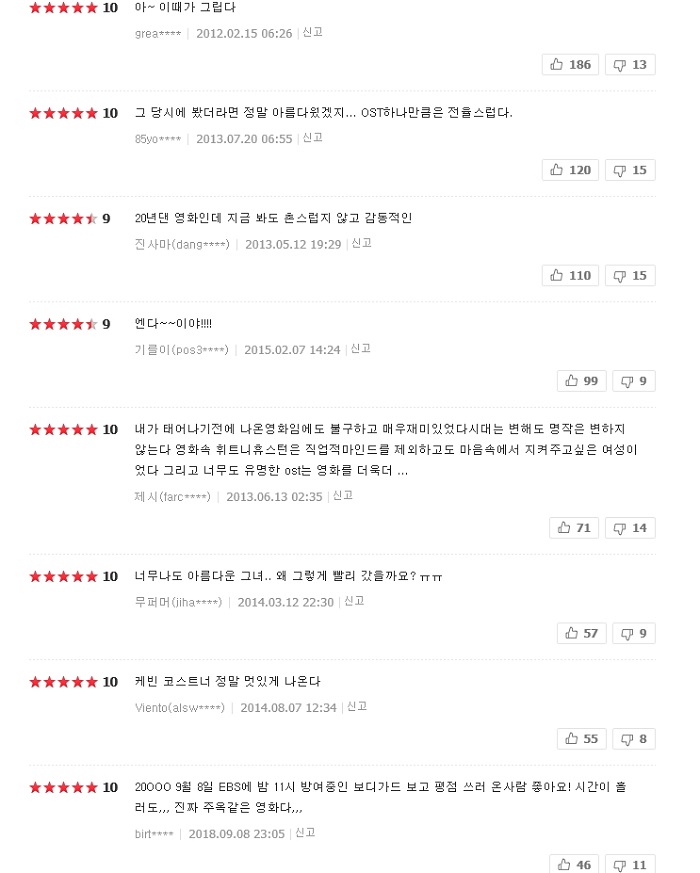Like the review by 무퍼머(jiha****)
This screenshot has width=700, height=873.
click(581, 633)
